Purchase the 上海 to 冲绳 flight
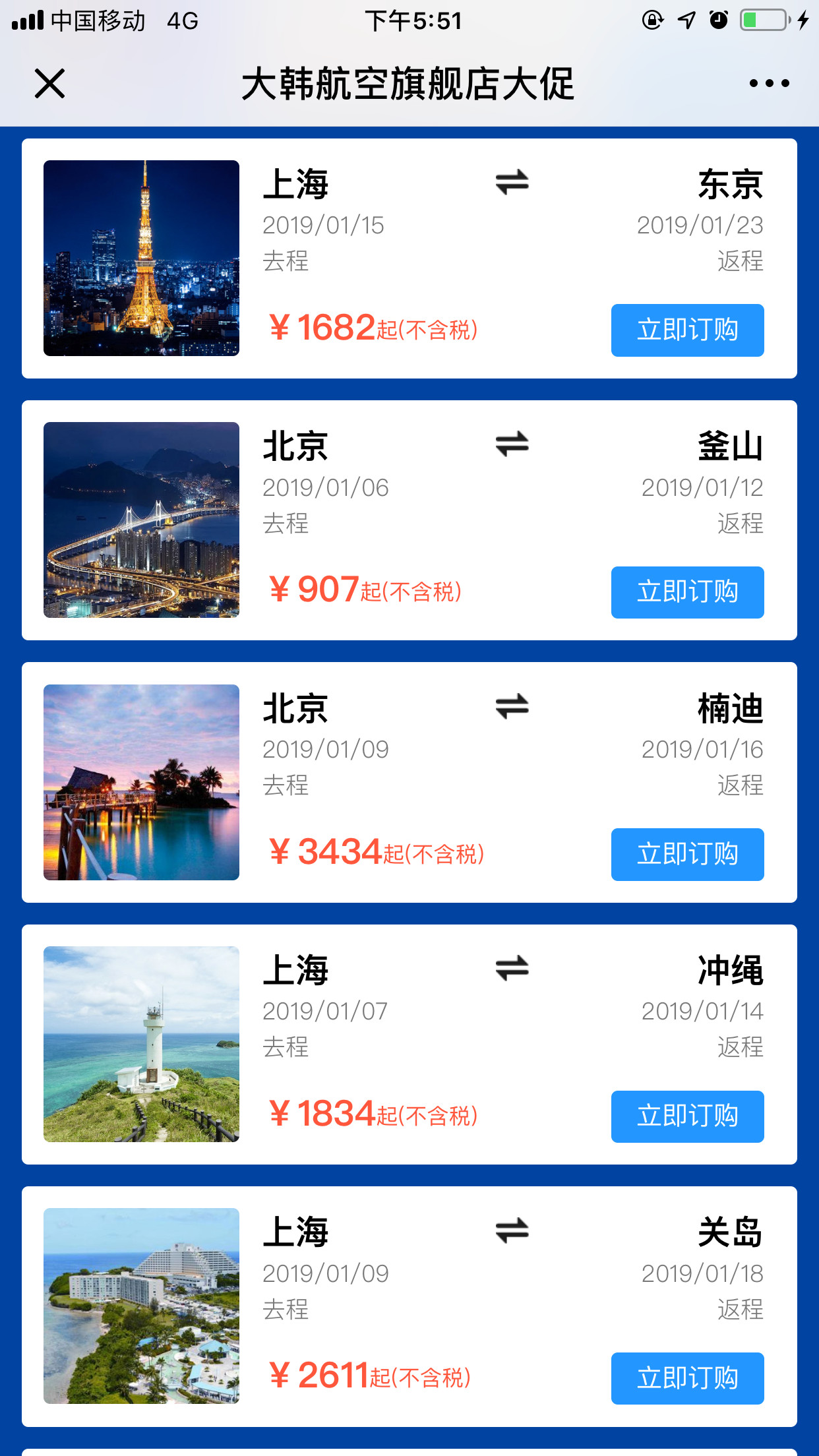This screenshot has height=1456, width=819. coord(687,1116)
